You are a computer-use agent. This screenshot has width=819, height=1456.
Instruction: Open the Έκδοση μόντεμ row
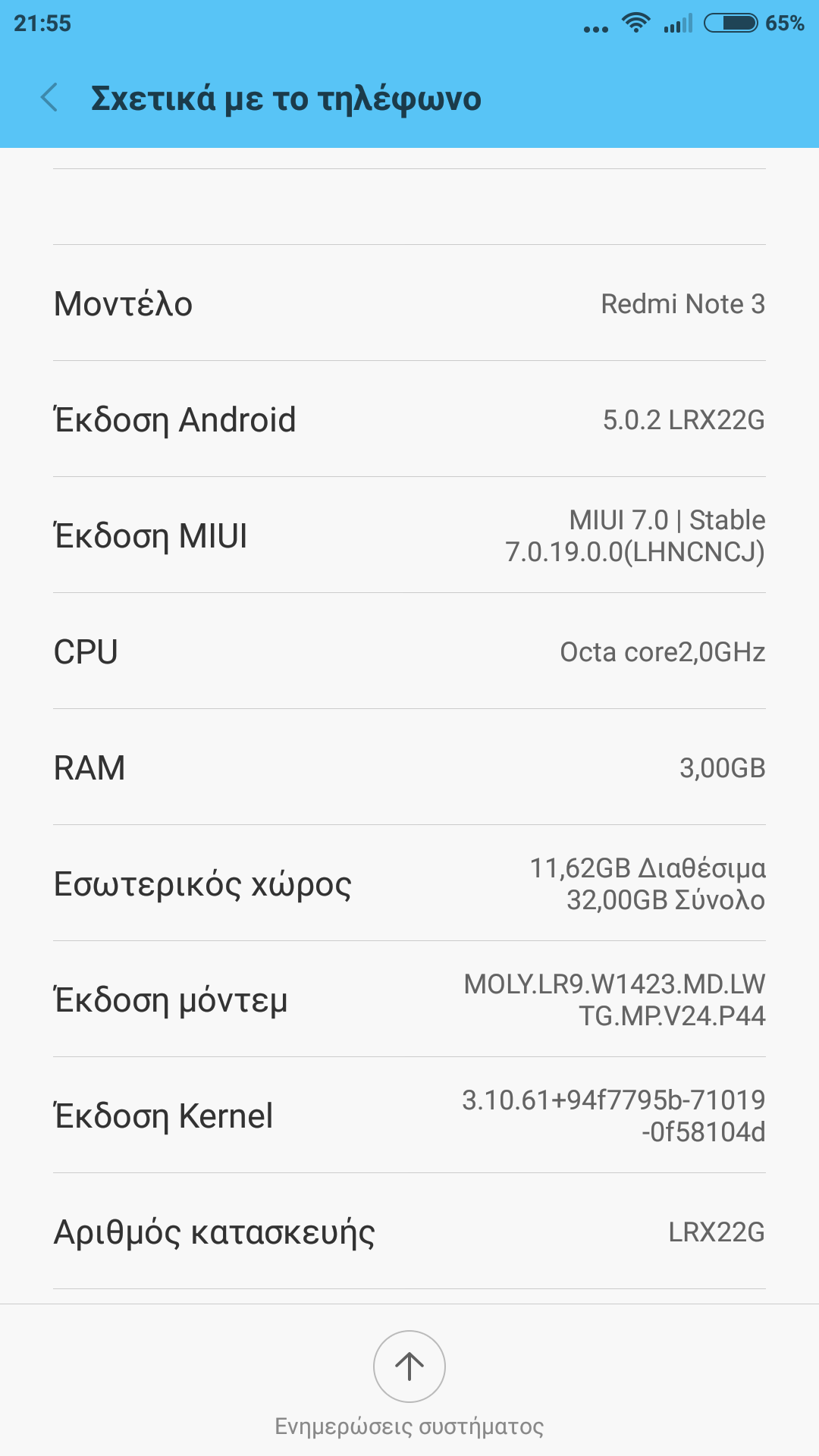click(409, 999)
